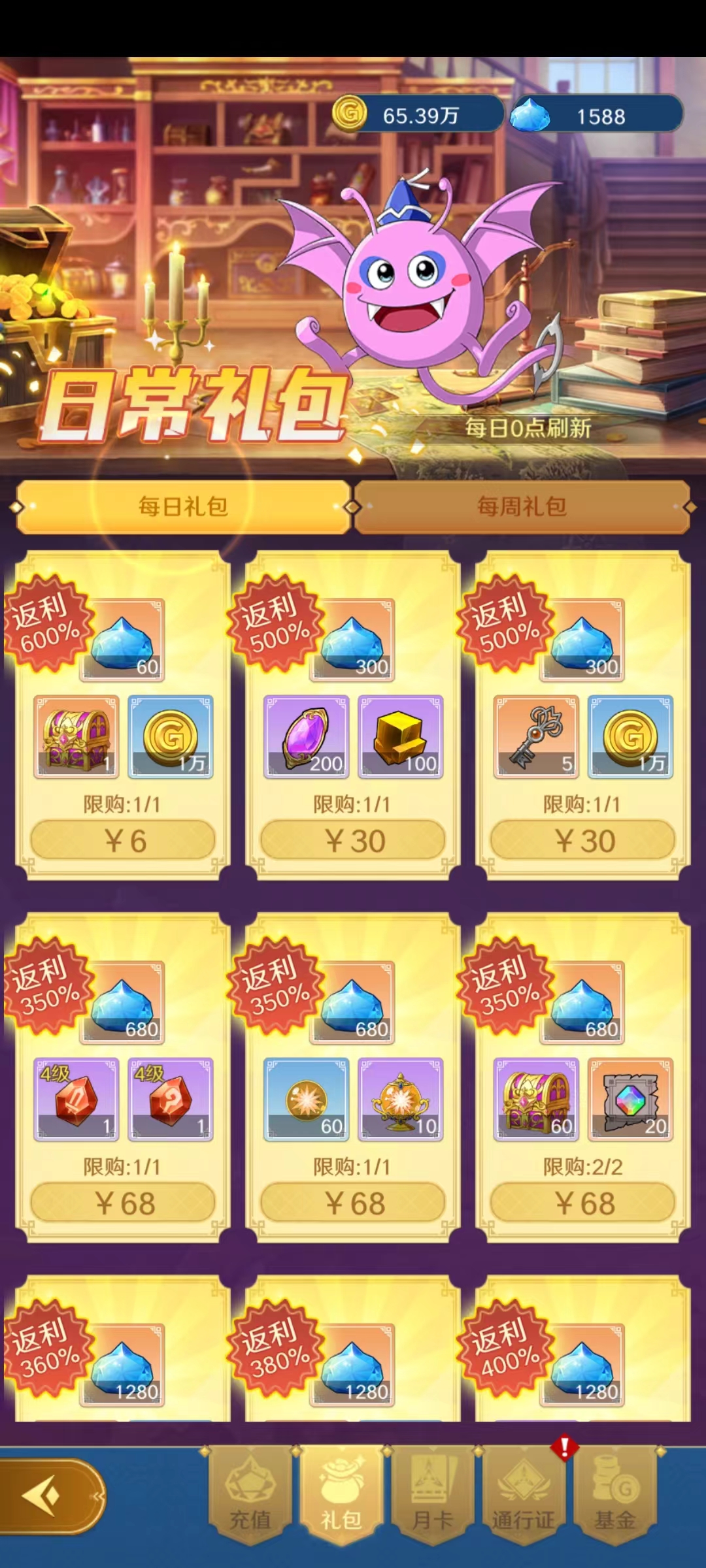
Task: Inspect the gold block item reward
Action: [401, 736]
